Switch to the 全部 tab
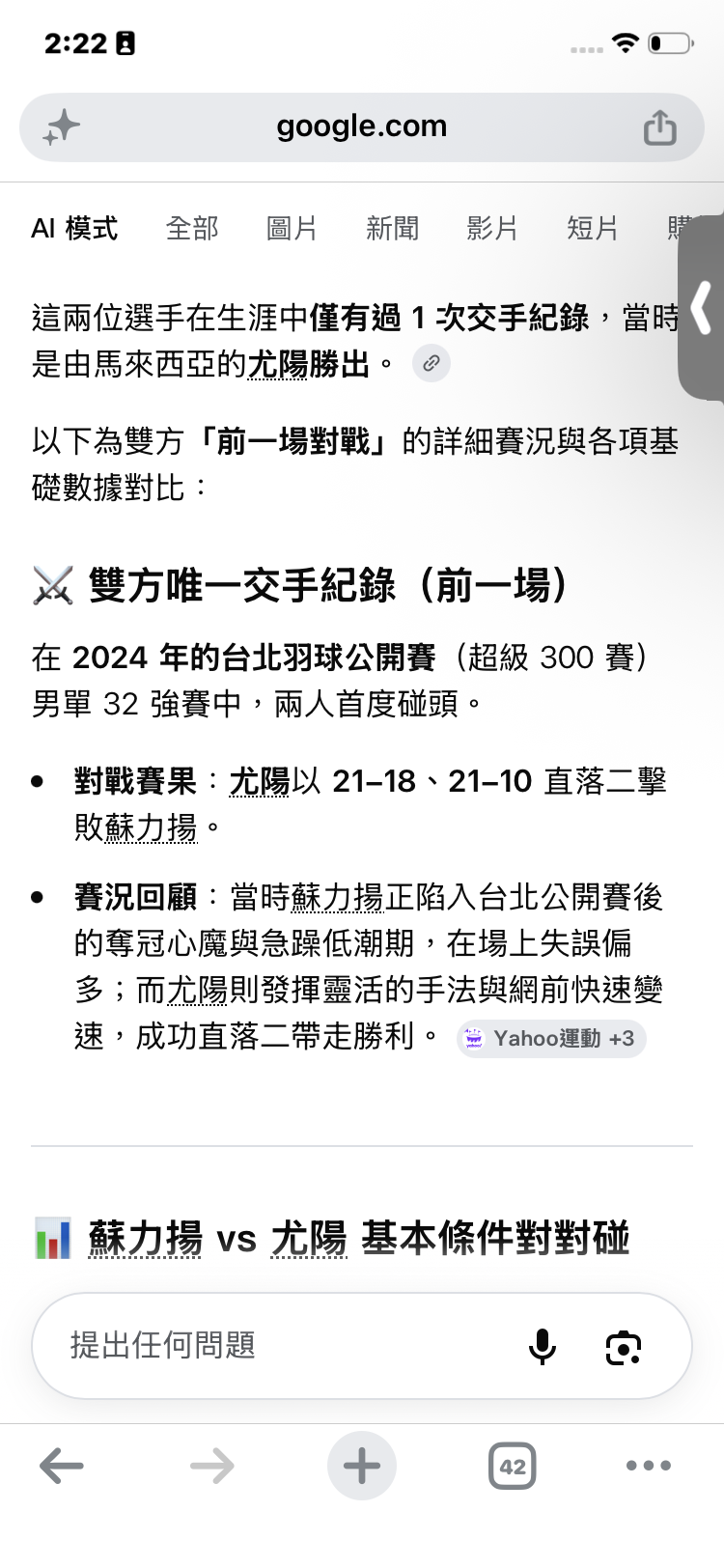This screenshot has width=724, height=1568. click(x=192, y=228)
